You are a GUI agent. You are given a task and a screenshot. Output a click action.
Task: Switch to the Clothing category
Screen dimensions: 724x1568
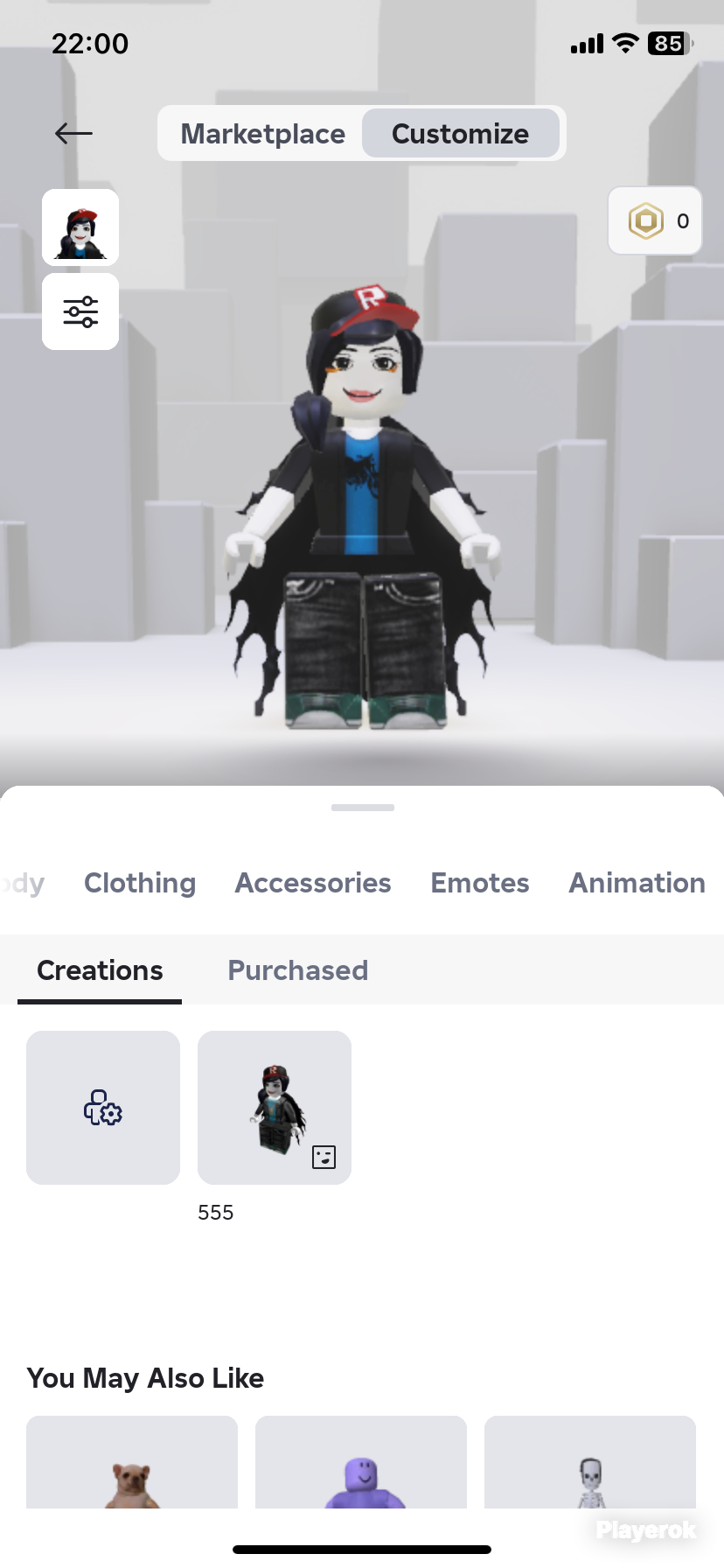(140, 883)
